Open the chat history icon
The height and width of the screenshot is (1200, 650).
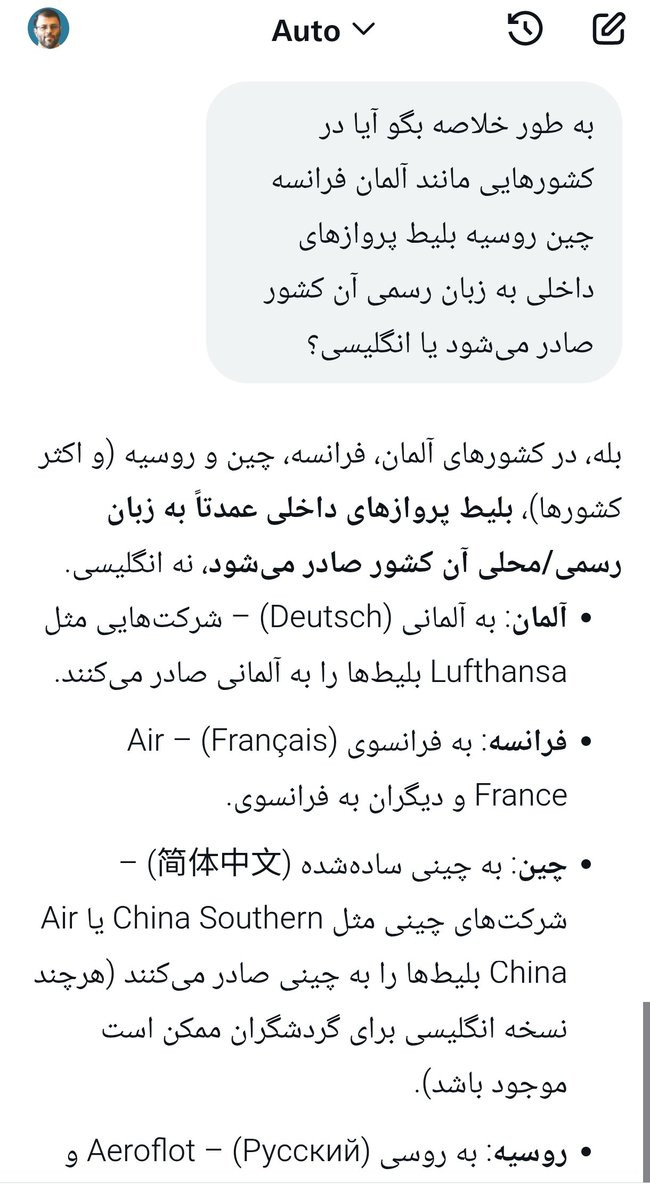(x=525, y=29)
